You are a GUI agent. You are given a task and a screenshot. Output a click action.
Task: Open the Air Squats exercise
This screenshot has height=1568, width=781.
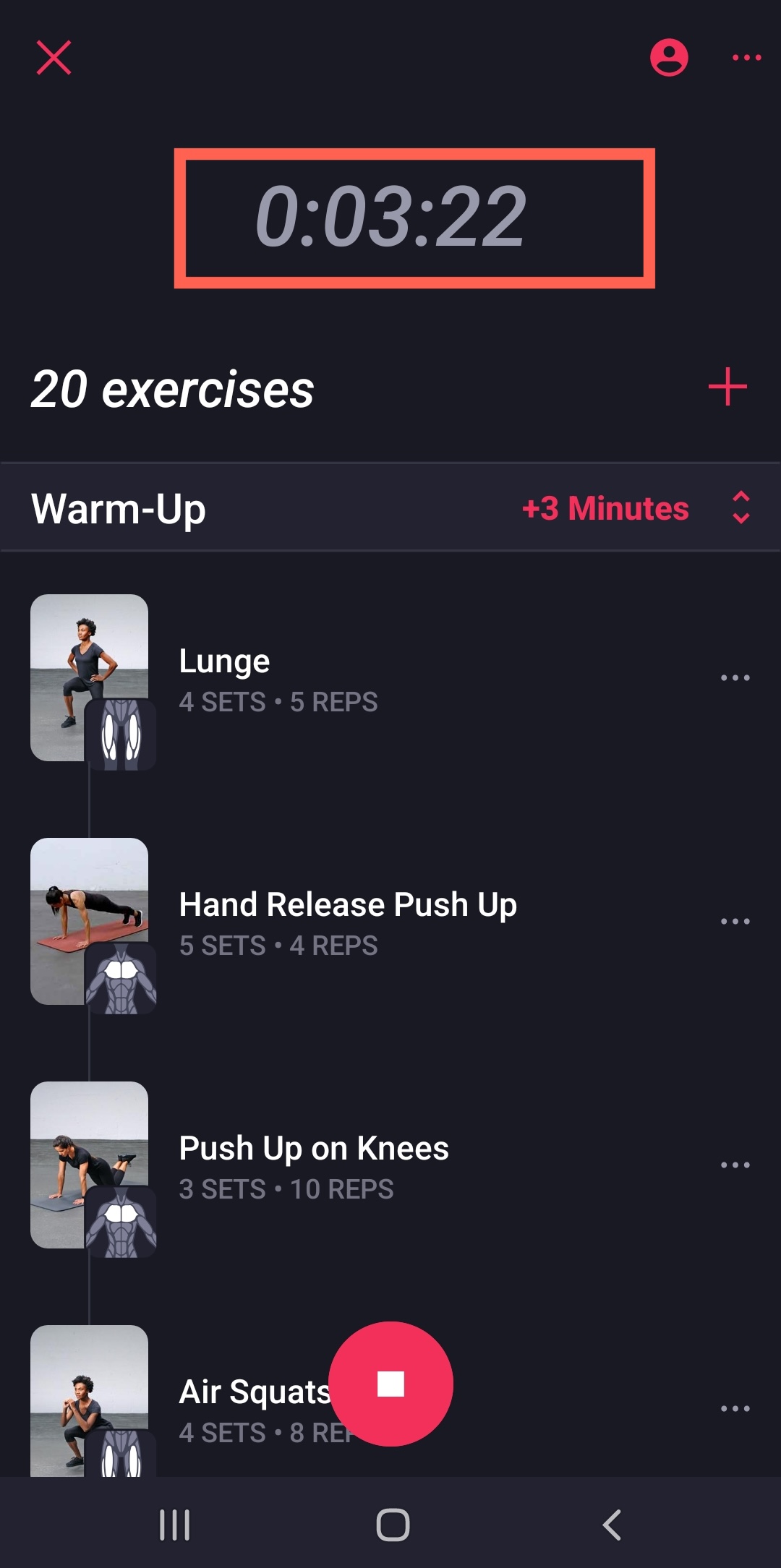point(246,1392)
